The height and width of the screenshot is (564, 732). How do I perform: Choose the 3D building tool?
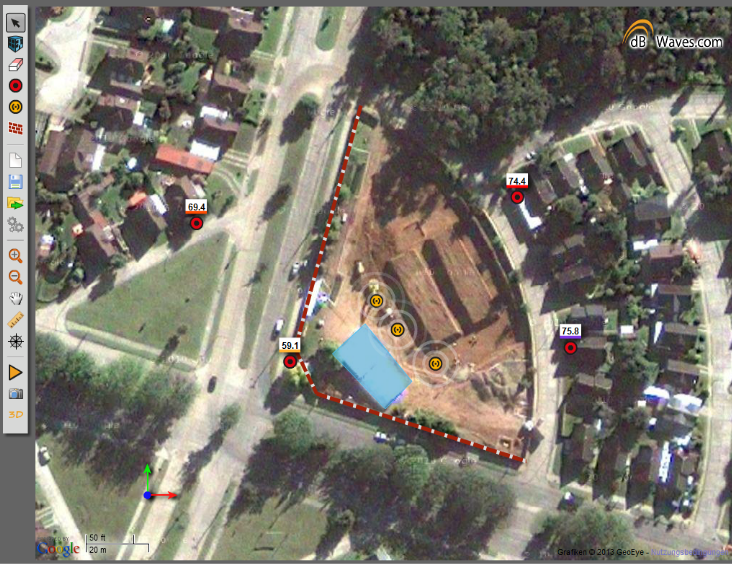pyautogui.click(x=15, y=44)
